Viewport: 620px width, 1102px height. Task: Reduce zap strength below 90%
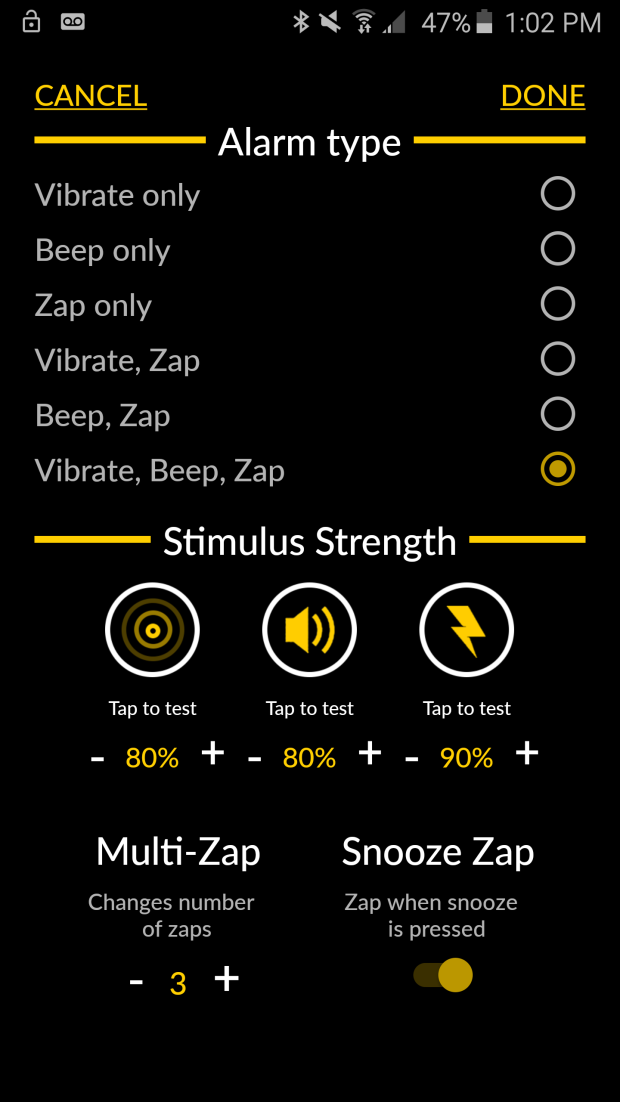411,759
